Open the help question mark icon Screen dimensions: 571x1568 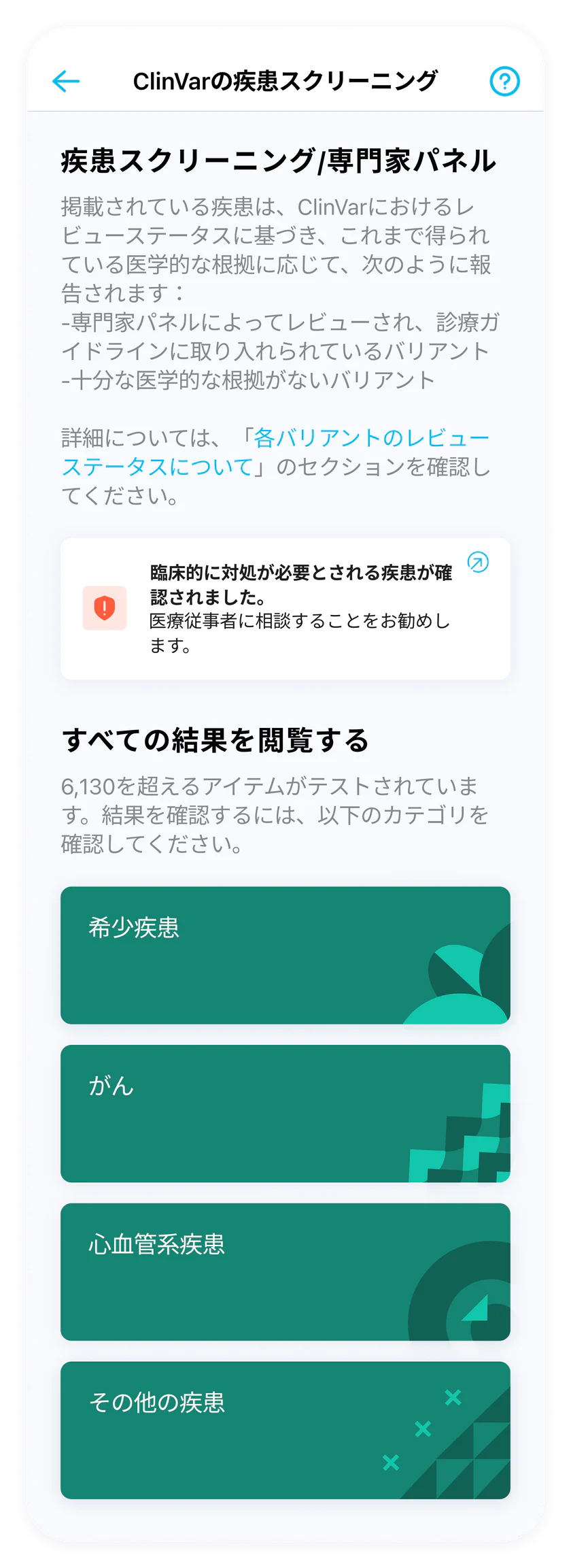(504, 82)
